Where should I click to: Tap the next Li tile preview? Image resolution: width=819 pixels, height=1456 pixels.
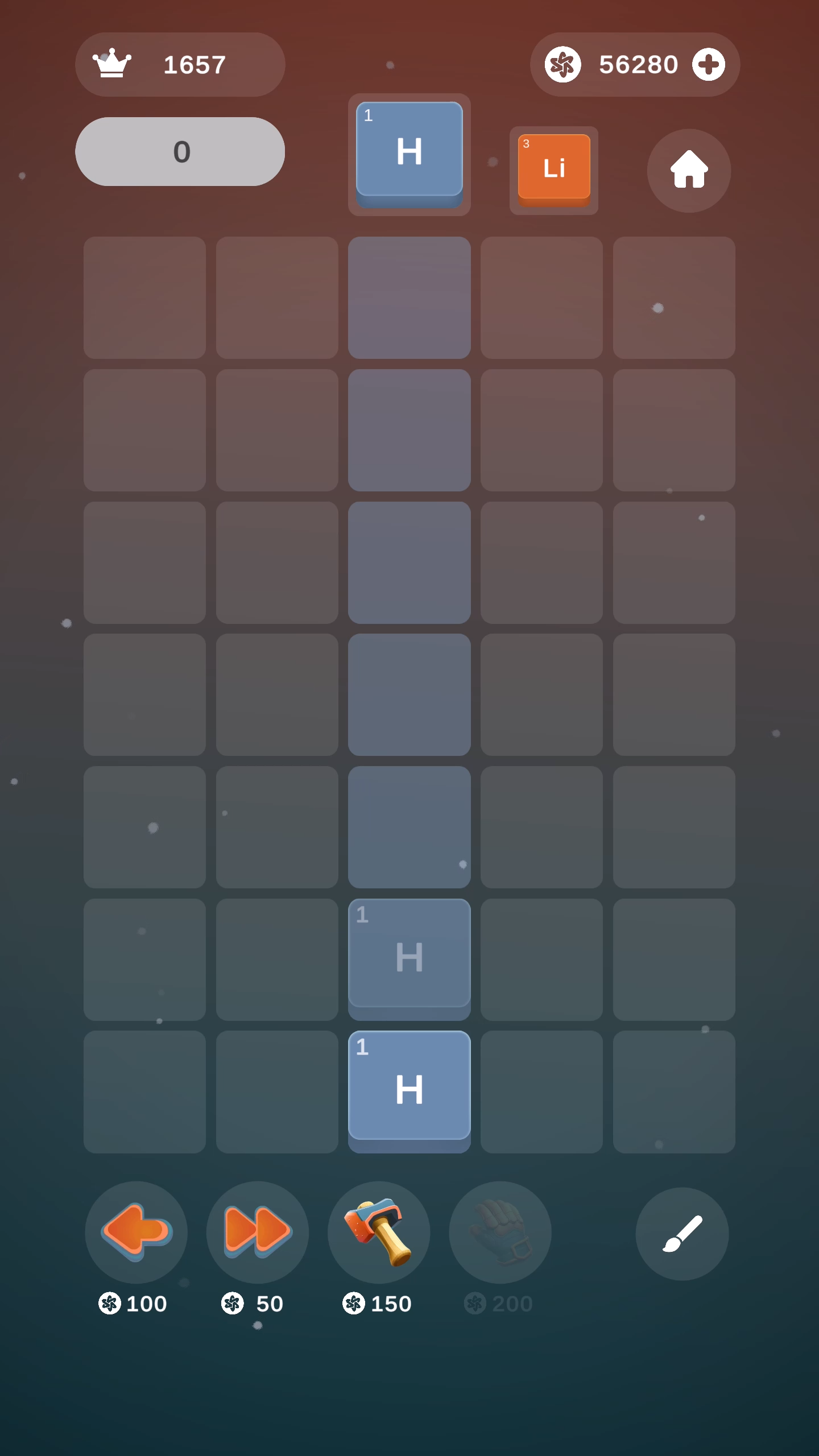pyautogui.click(x=554, y=169)
